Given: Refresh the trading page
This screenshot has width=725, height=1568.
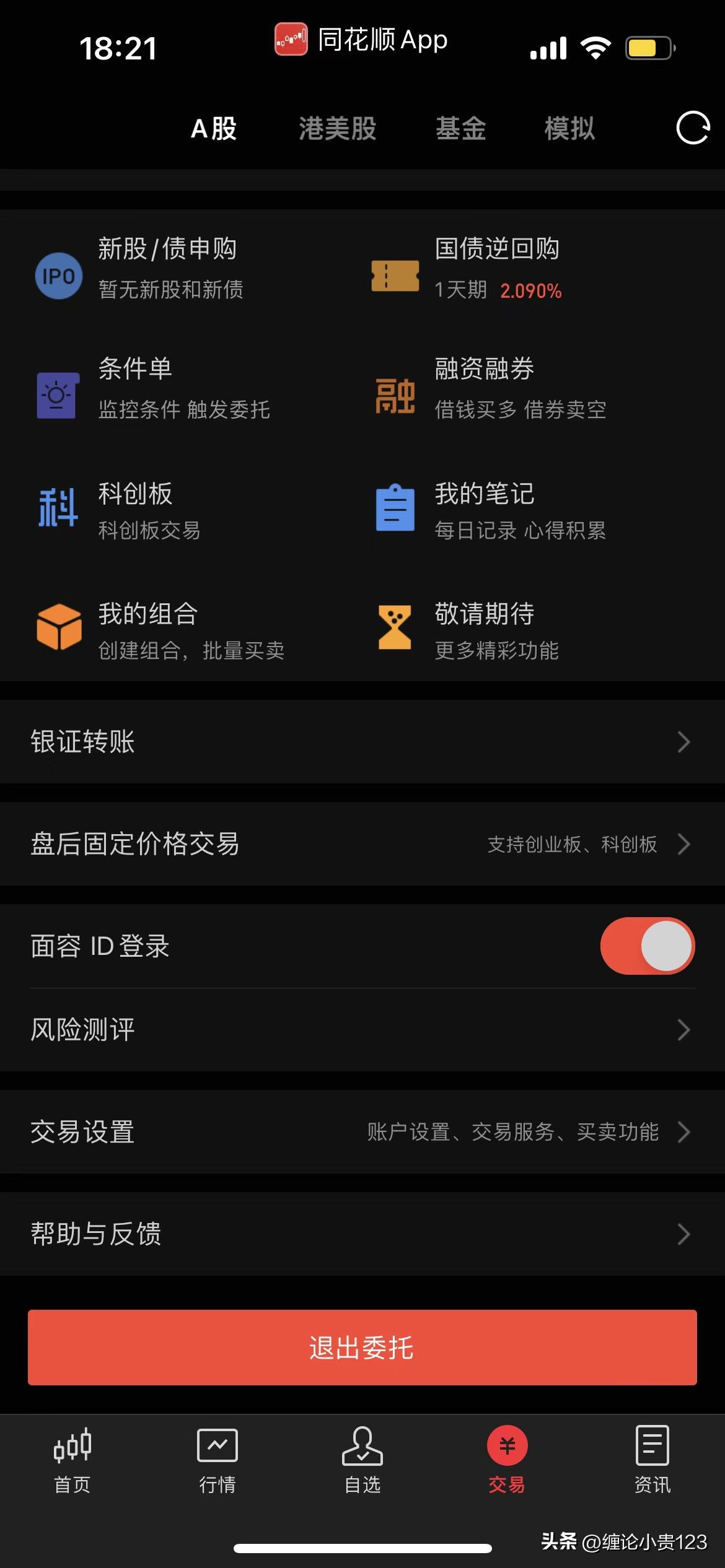Looking at the screenshot, I should [x=692, y=128].
